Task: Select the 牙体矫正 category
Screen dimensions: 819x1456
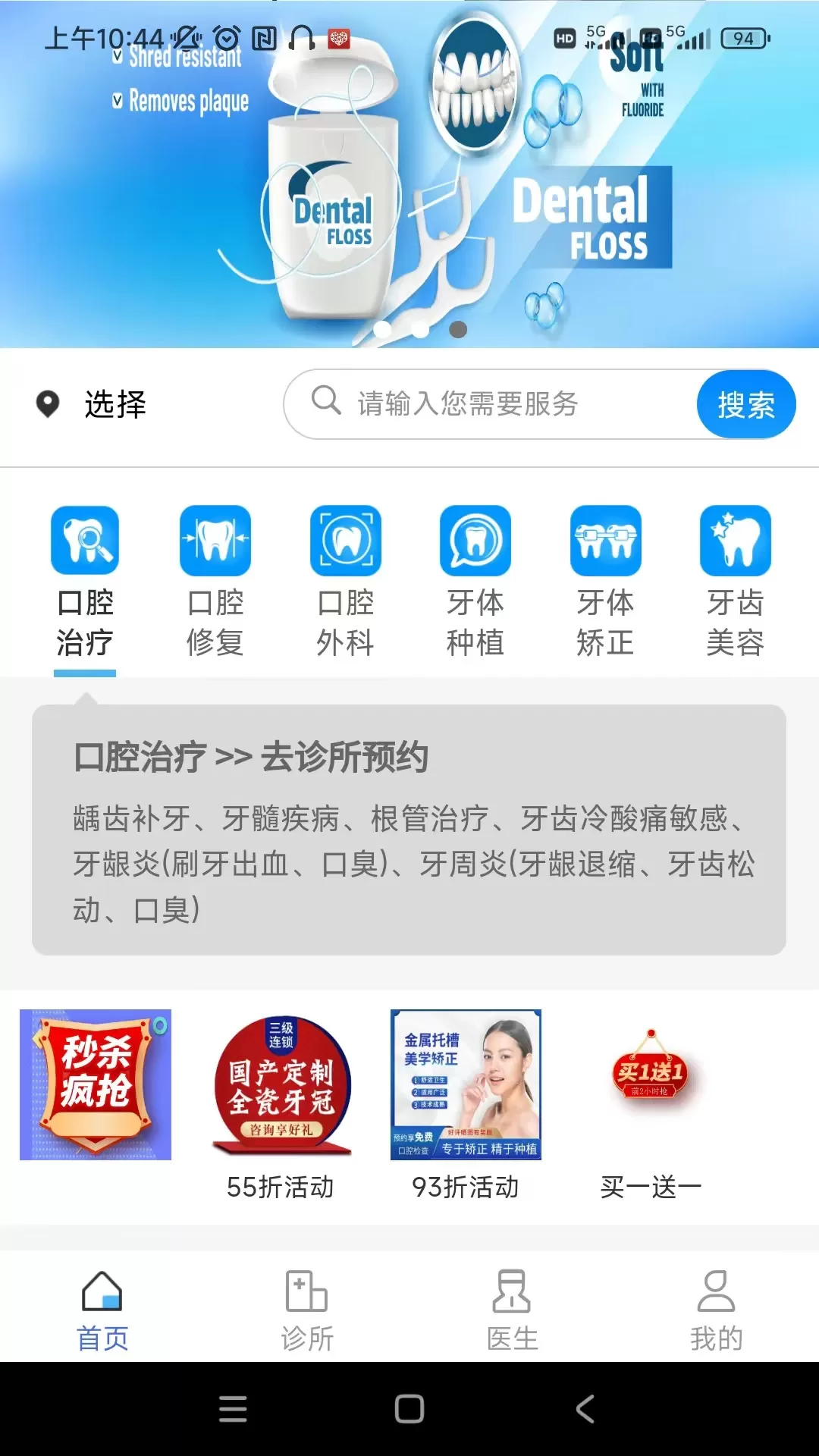Action: coord(605,581)
